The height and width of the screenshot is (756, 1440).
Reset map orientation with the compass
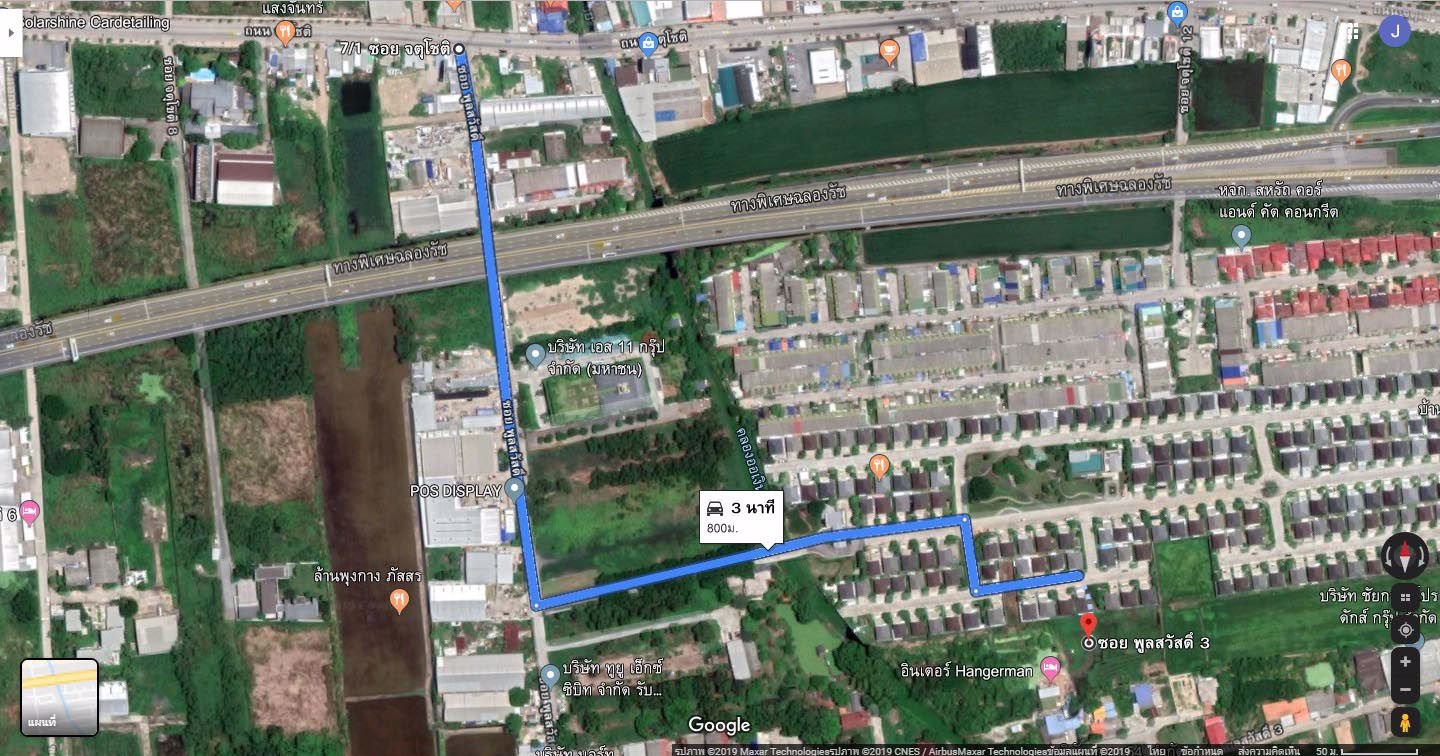1405,556
